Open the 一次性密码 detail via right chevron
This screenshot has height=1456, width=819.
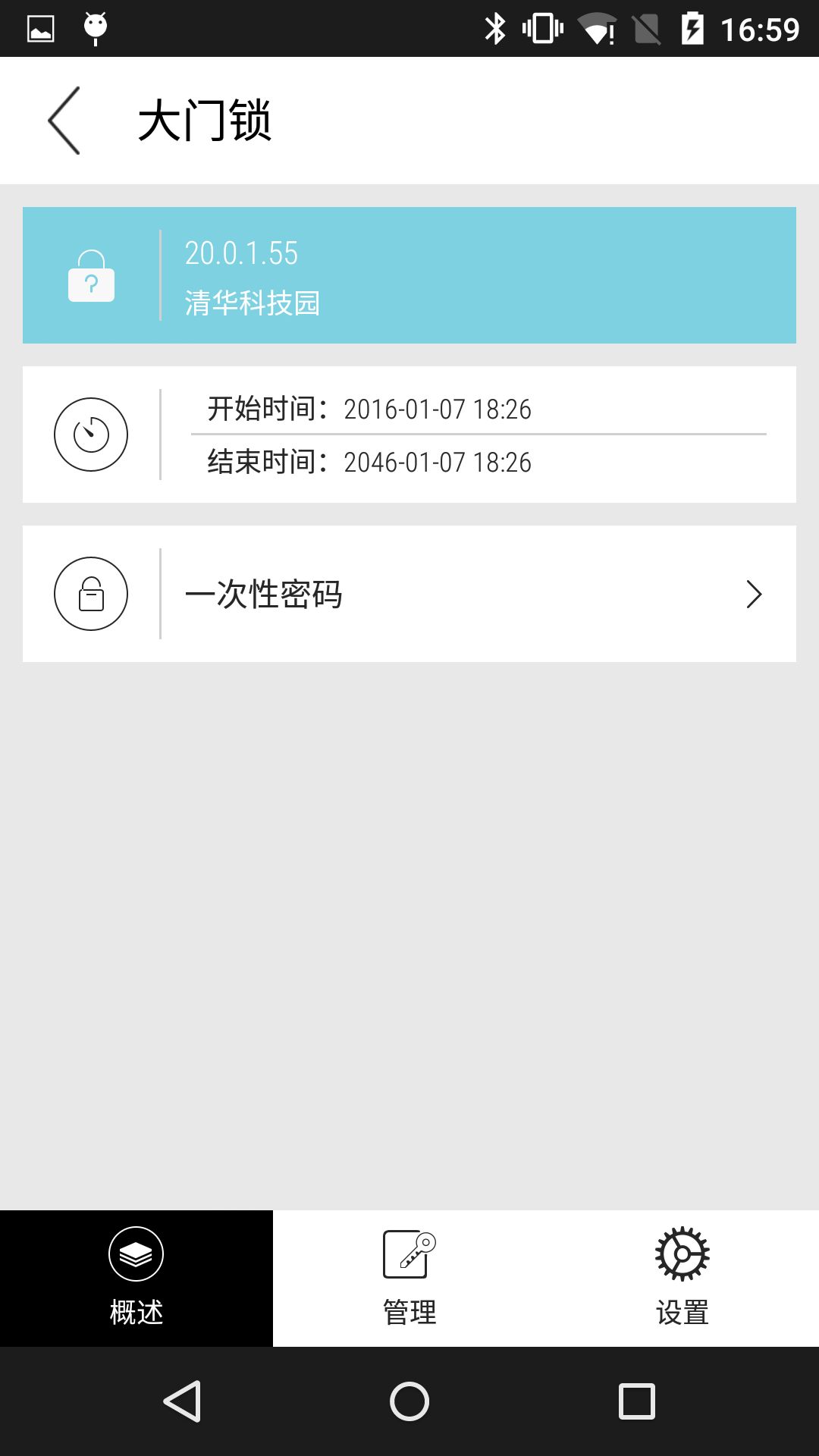753,595
